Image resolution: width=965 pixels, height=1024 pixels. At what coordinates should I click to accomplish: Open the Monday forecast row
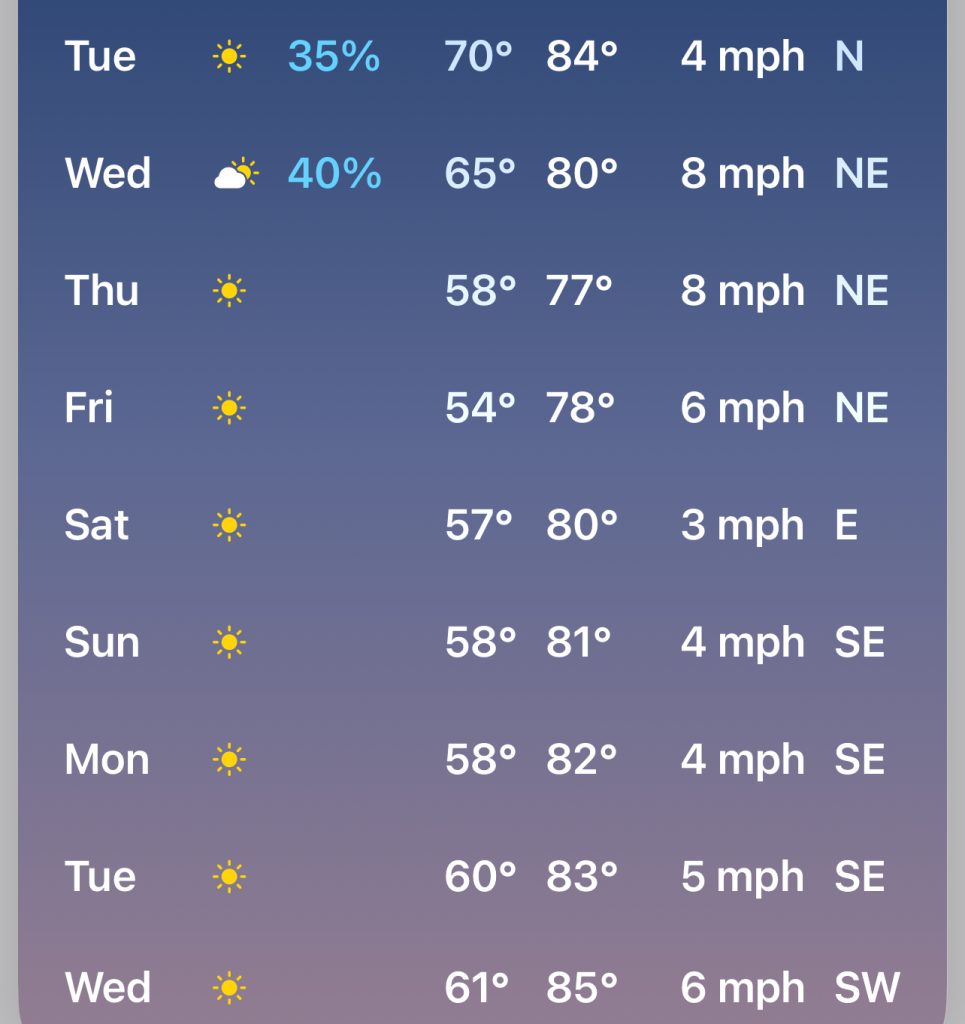[x=480, y=760]
